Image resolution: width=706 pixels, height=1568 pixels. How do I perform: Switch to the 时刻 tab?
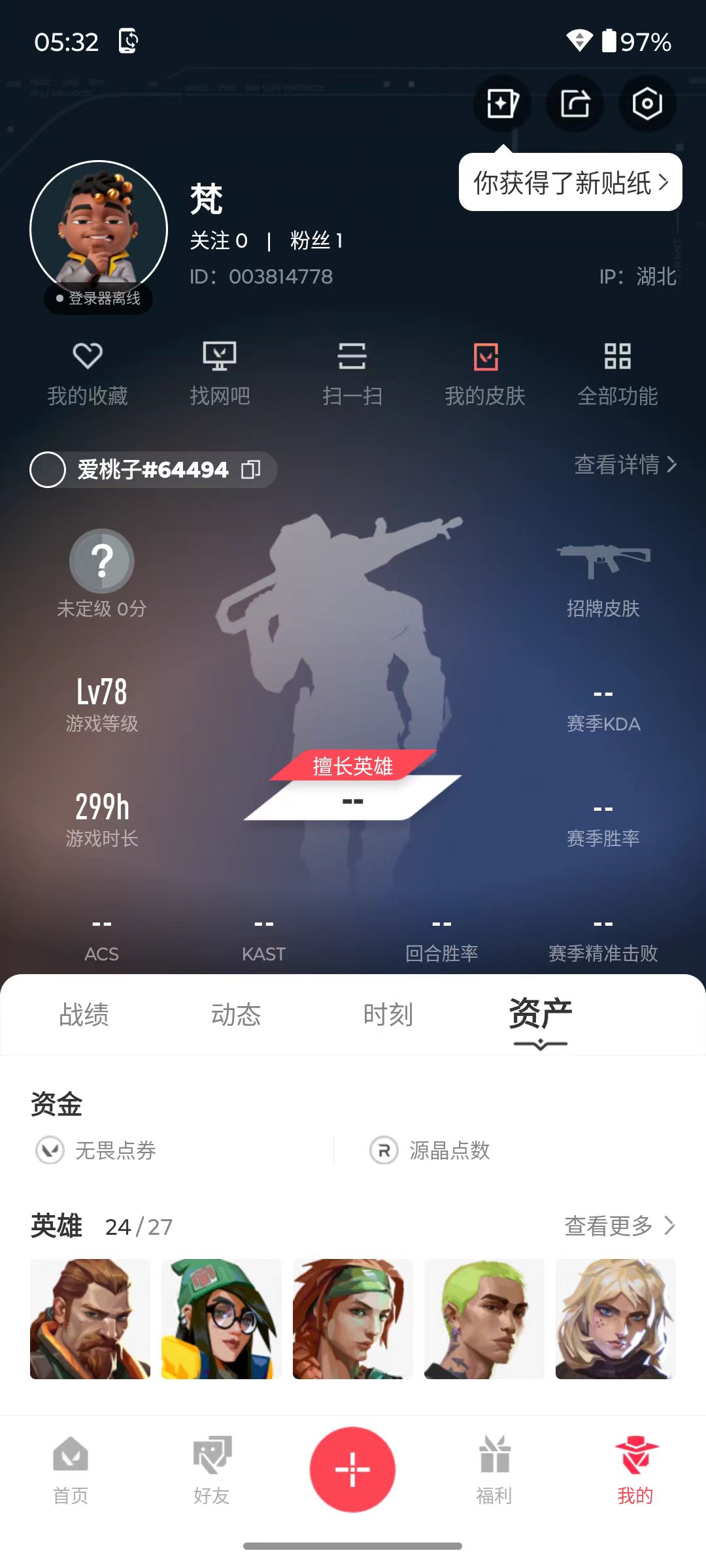coord(388,1015)
